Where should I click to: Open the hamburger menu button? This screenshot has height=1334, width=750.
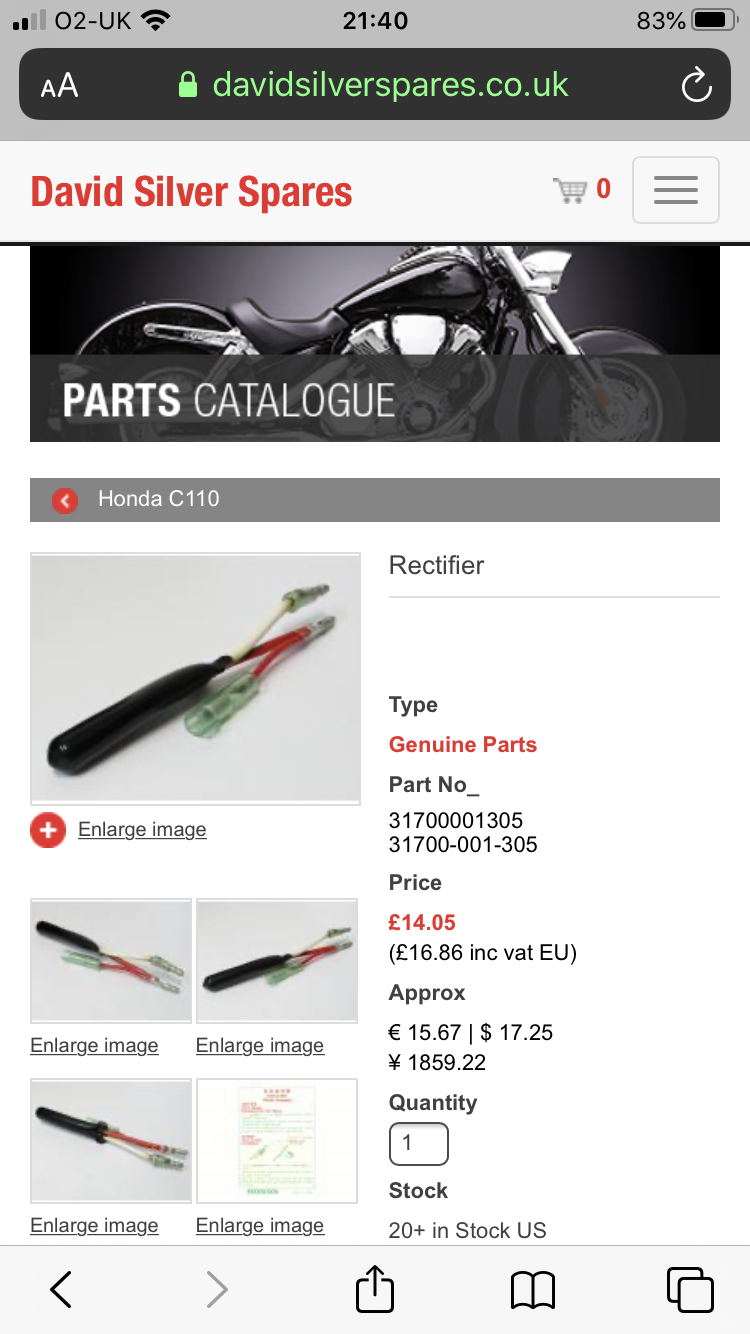click(x=675, y=189)
